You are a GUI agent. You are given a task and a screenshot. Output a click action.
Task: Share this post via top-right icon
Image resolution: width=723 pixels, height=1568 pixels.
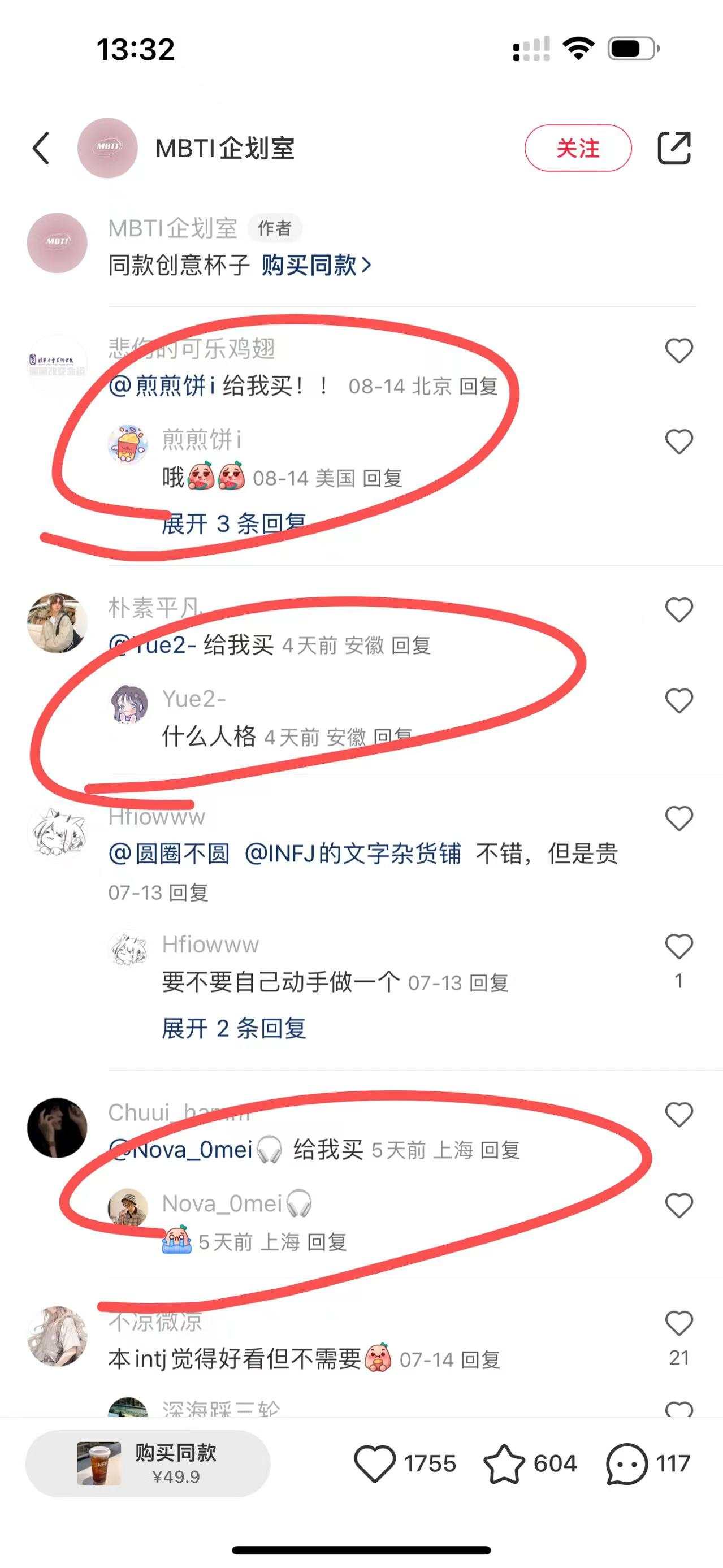674,148
